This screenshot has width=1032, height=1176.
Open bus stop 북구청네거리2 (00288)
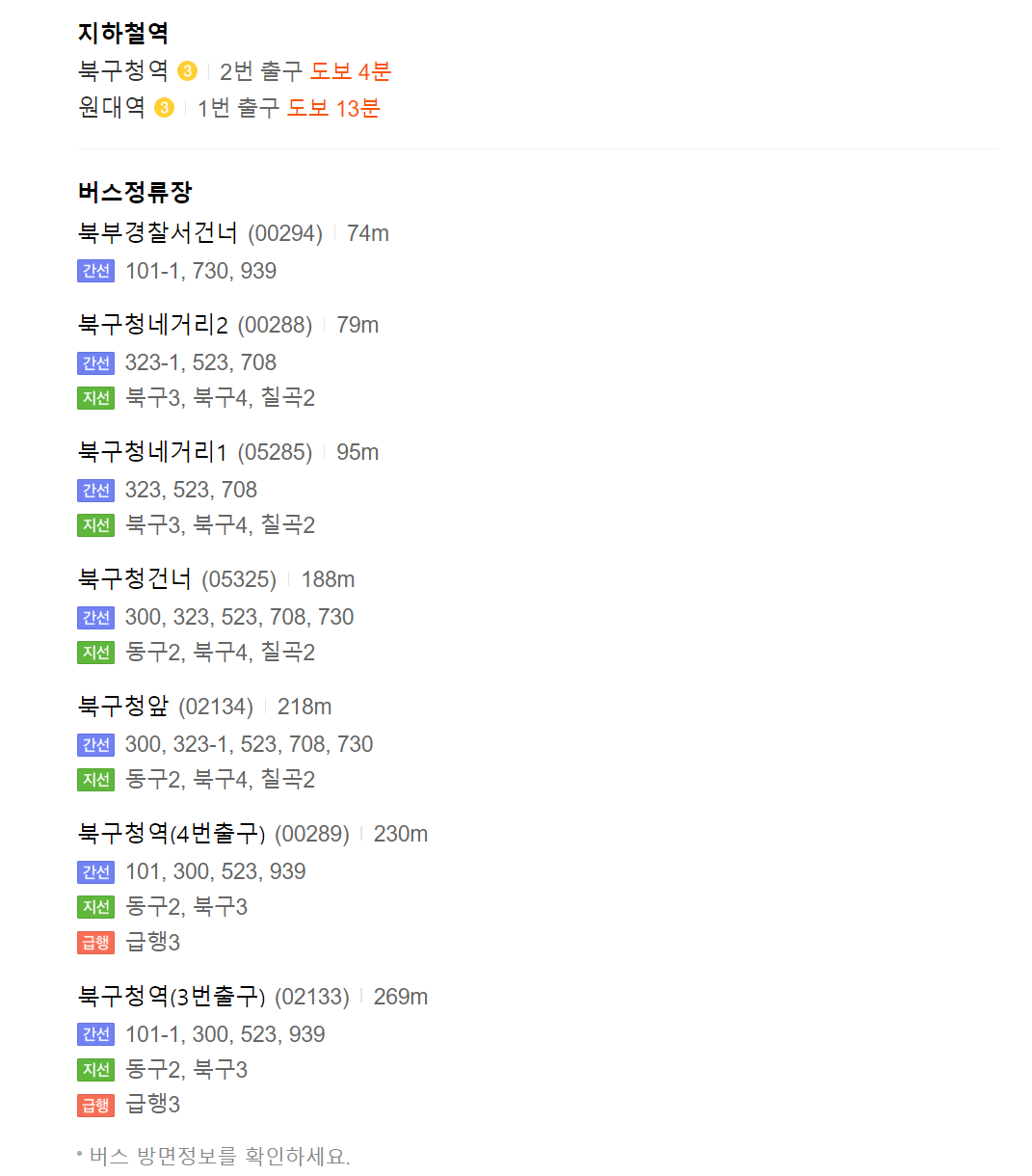(x=153, y=325)
